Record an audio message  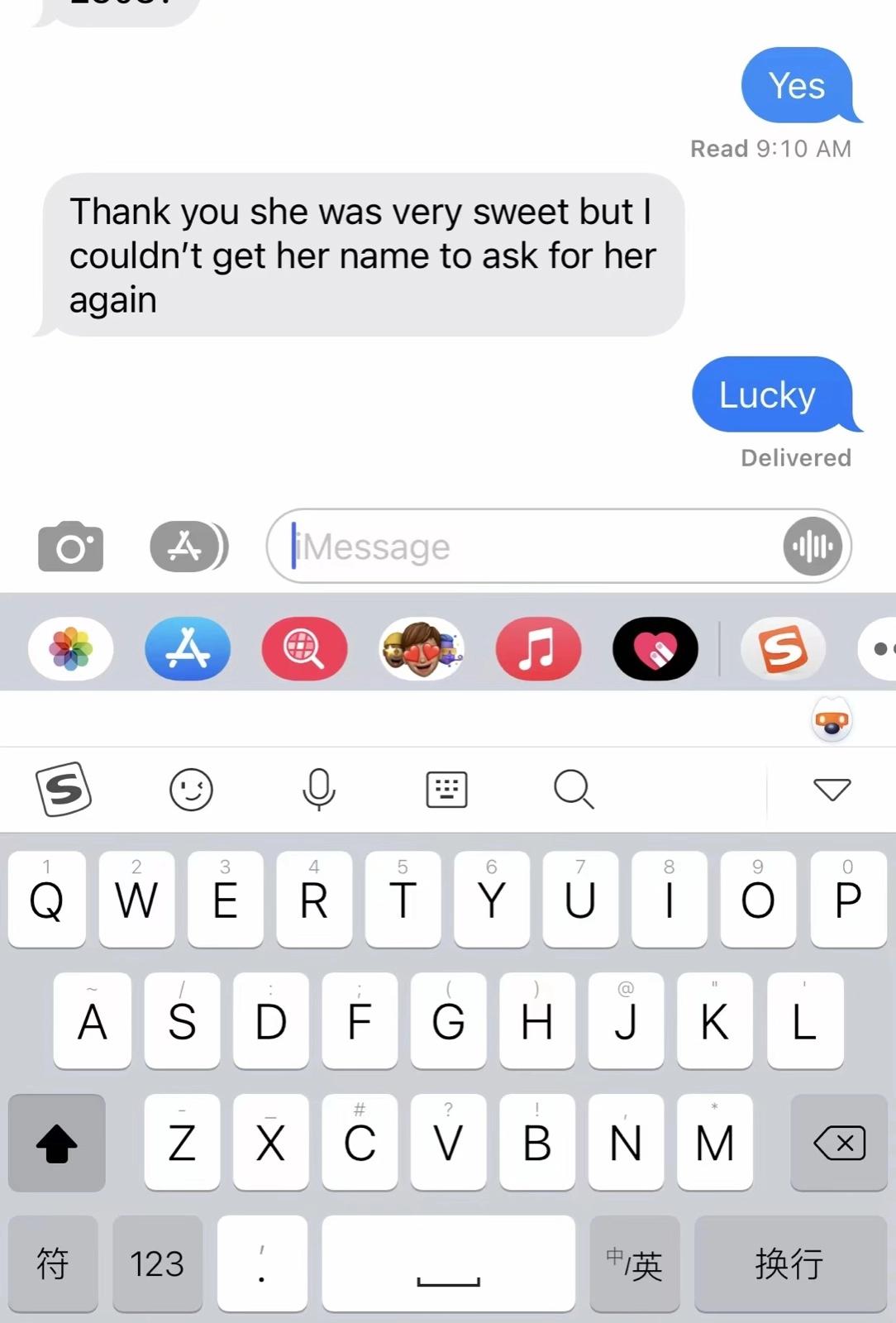pos(813,547)
